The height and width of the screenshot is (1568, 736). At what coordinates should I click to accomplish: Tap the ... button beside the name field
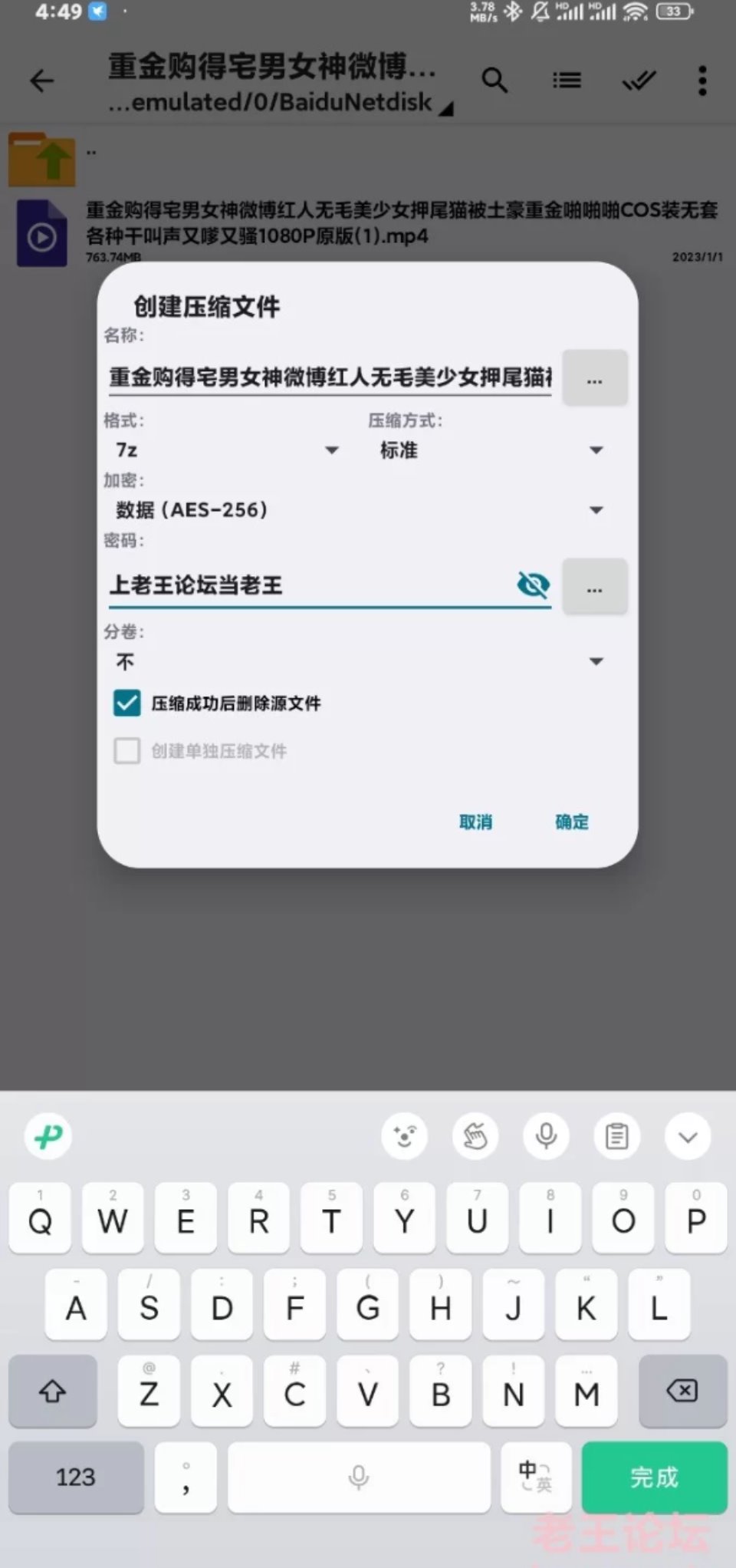pos(595,378)
